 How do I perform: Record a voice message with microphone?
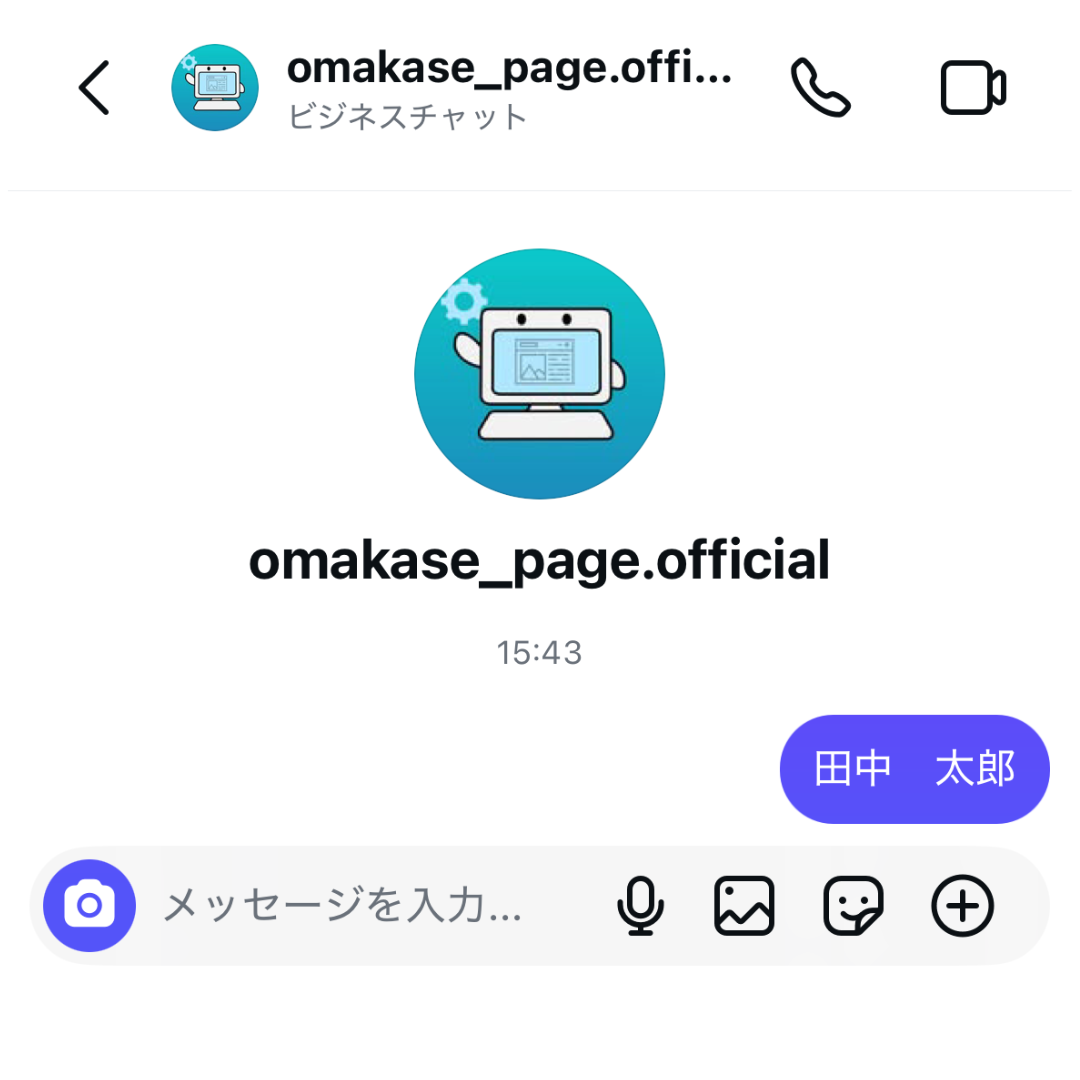coord(640,906)
